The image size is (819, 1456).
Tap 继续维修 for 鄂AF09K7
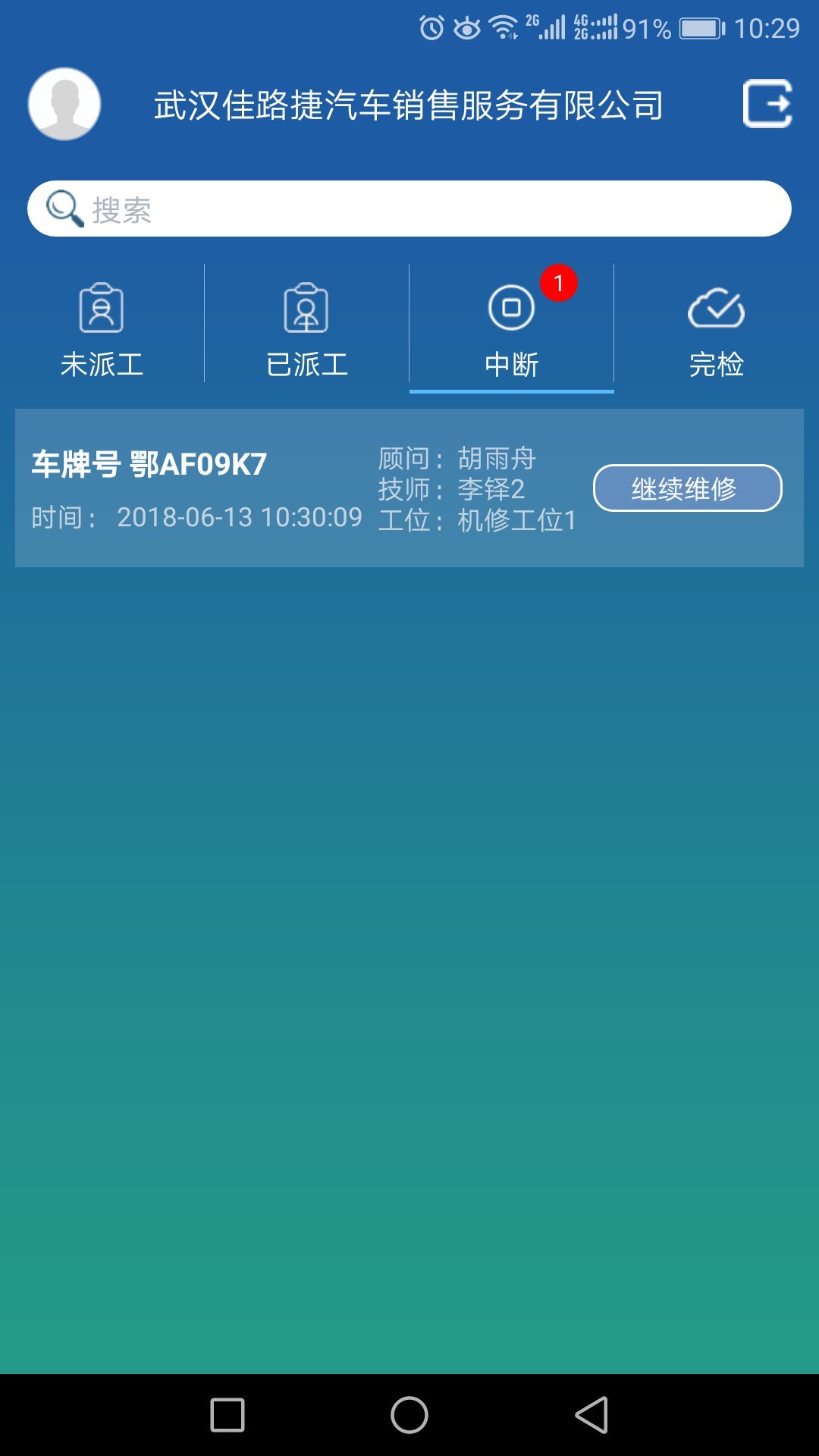[687, 488]
